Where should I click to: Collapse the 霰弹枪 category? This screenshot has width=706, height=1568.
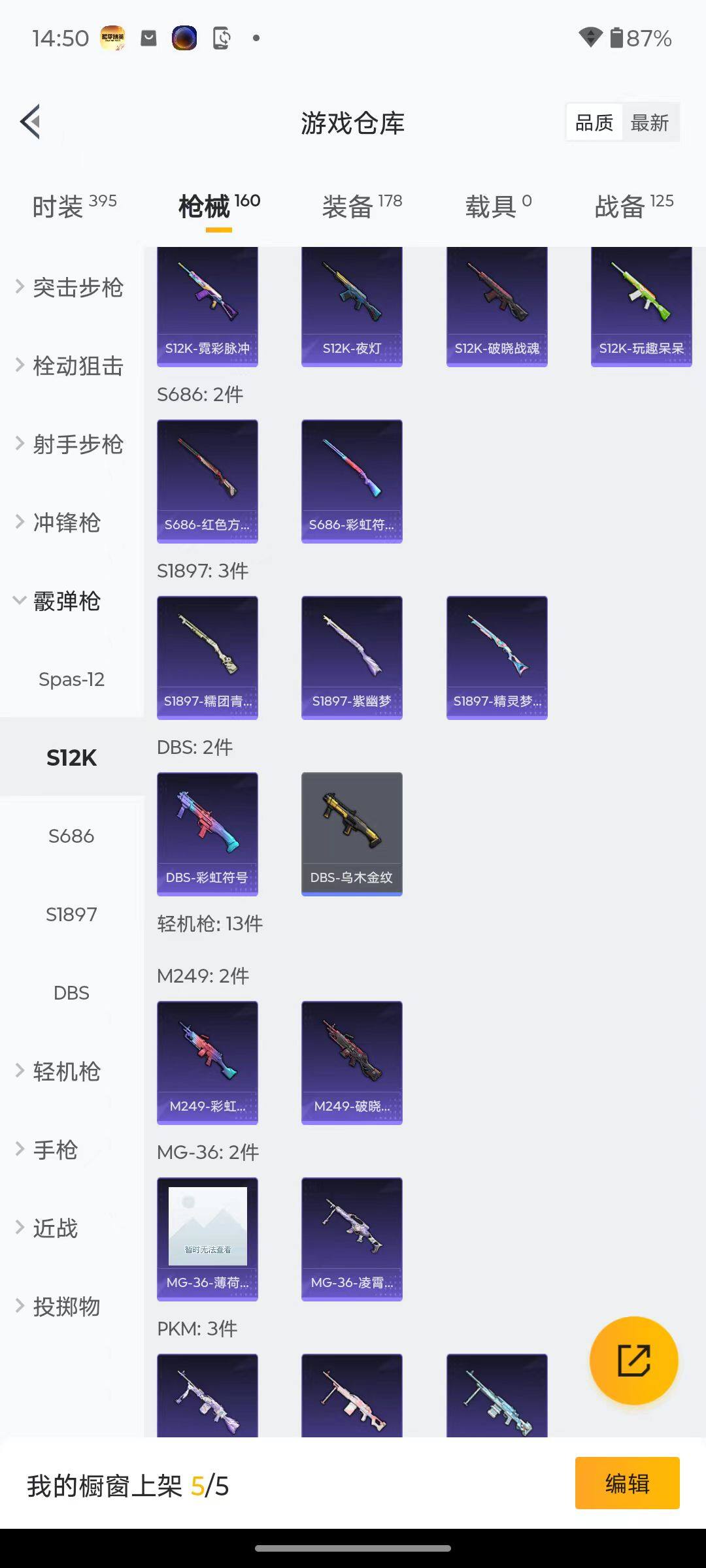65,601
